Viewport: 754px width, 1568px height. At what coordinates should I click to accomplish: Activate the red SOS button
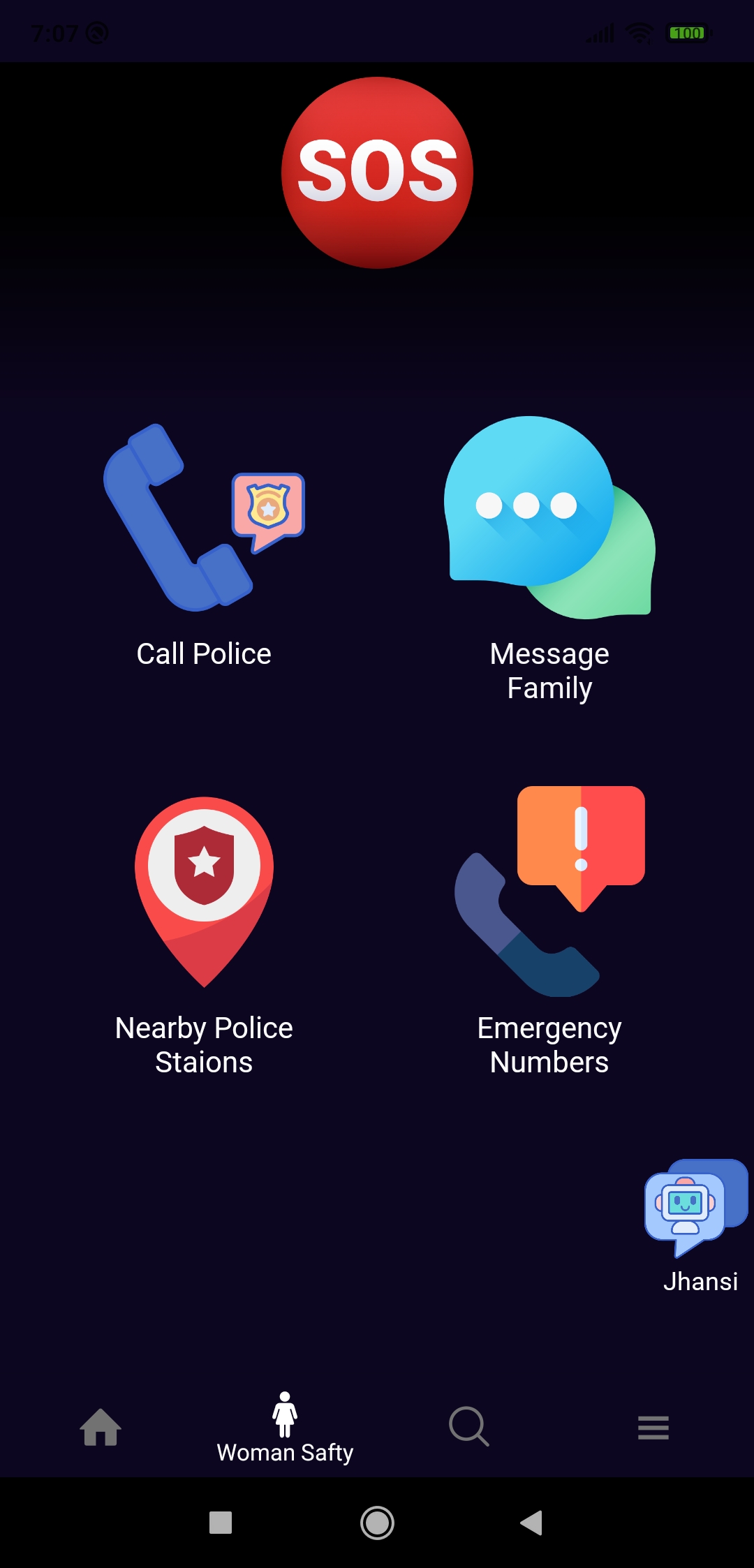pos(377,172)
